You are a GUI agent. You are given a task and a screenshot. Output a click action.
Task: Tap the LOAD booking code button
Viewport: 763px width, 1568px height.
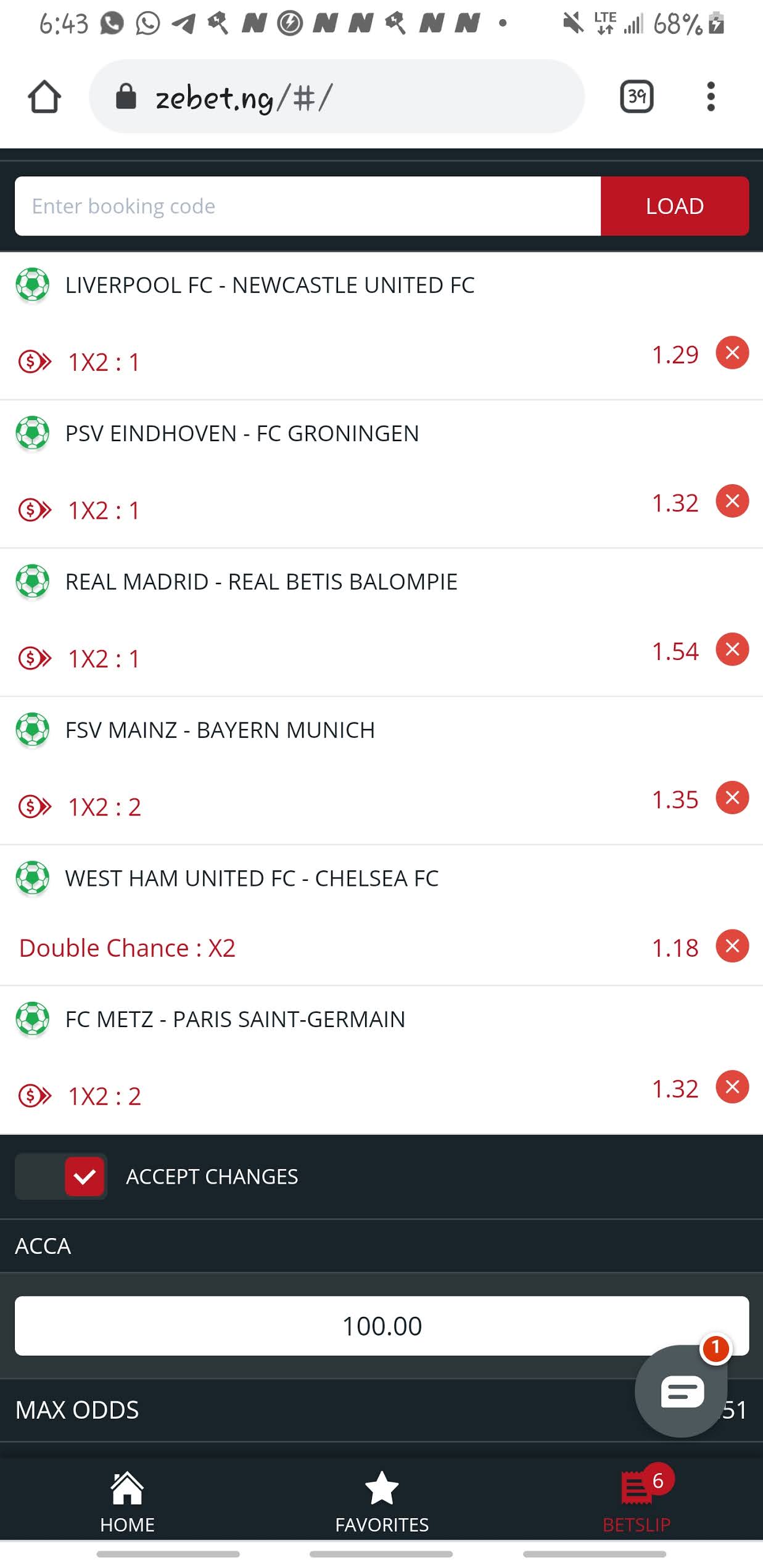point(674,206)
